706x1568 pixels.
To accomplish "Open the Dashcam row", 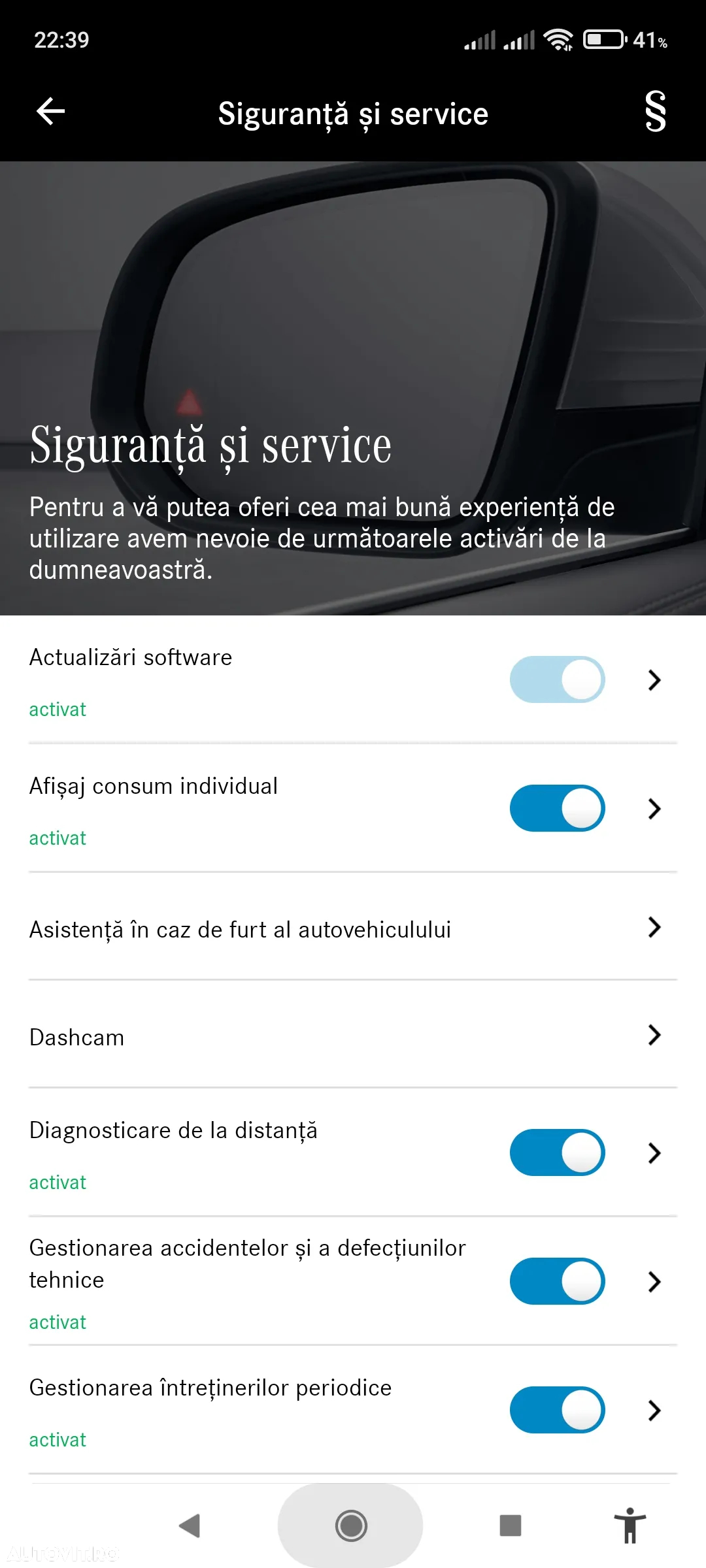I will 353,1037.
